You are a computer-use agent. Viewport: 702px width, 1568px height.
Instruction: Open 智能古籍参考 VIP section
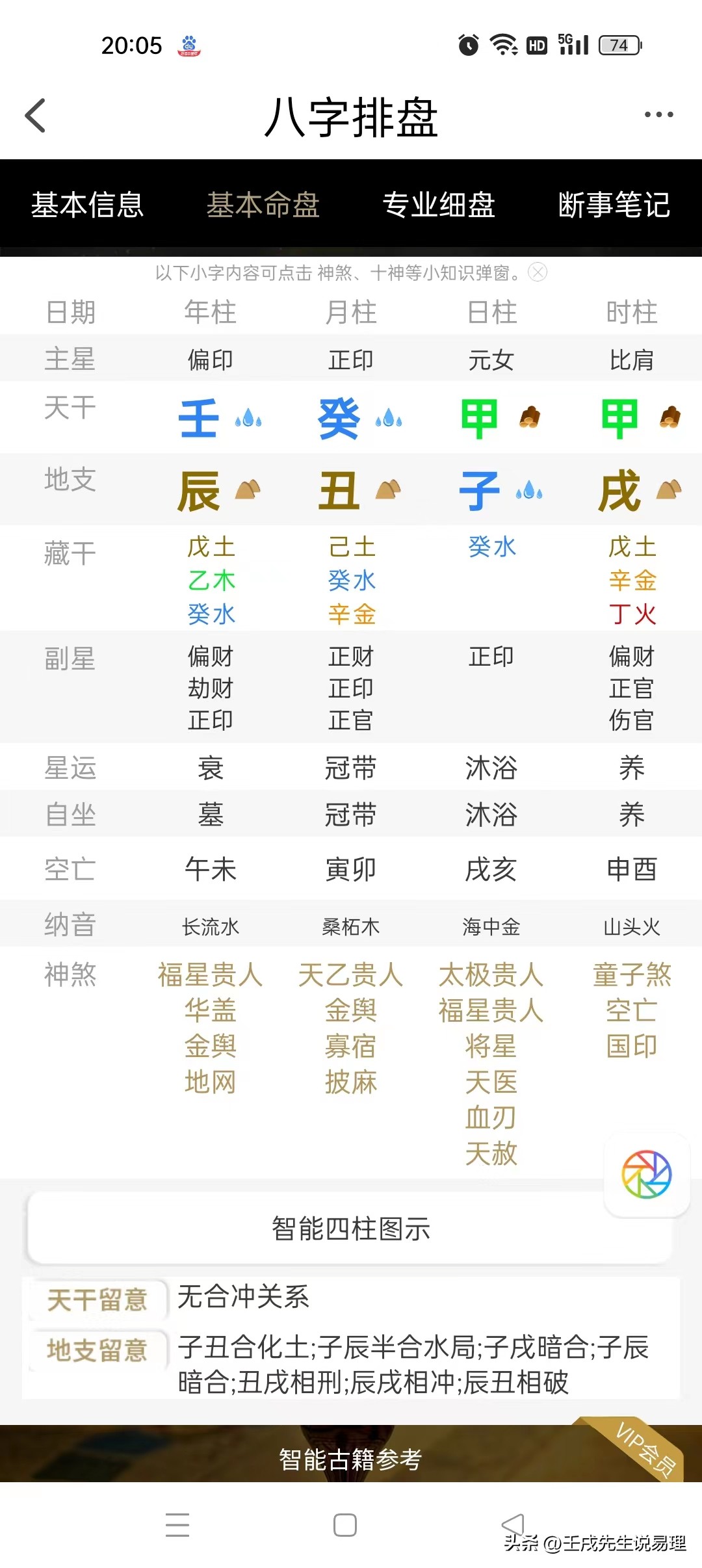coord(350,1459)
